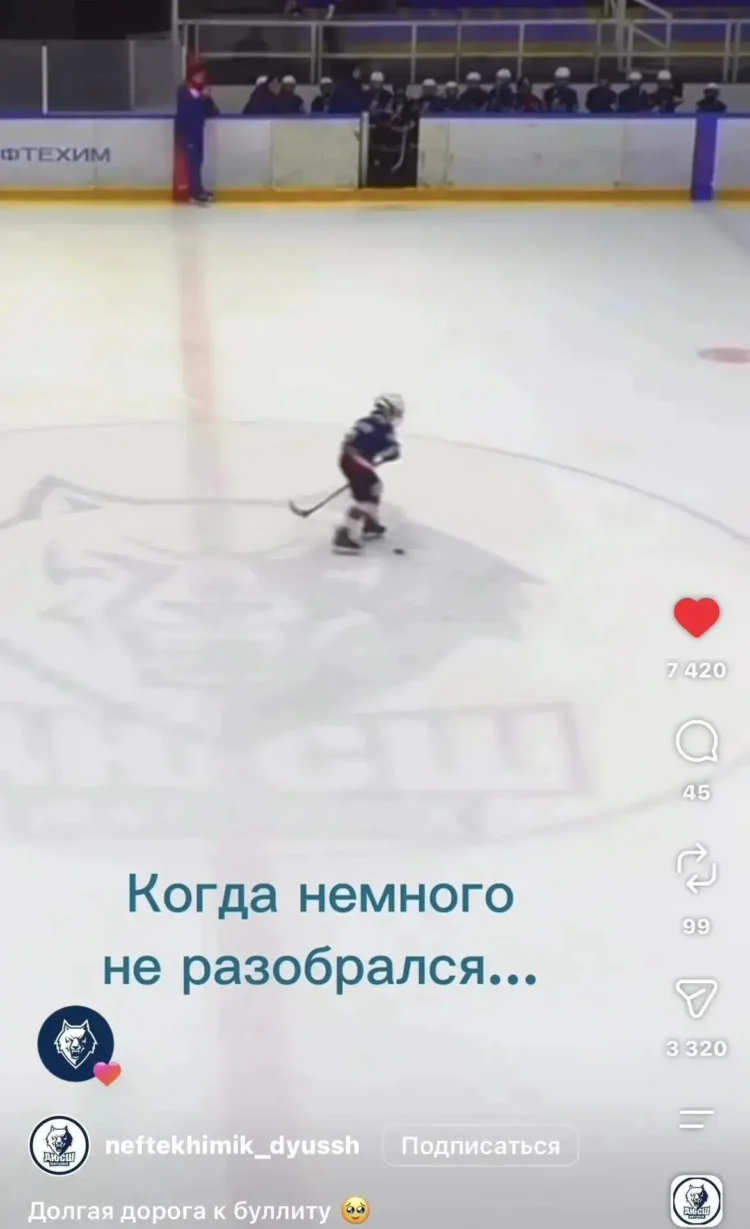This screenshot has width=750, height=1229.
Task: Tap the Подписаться button
Action: (x=480, y=1146)
